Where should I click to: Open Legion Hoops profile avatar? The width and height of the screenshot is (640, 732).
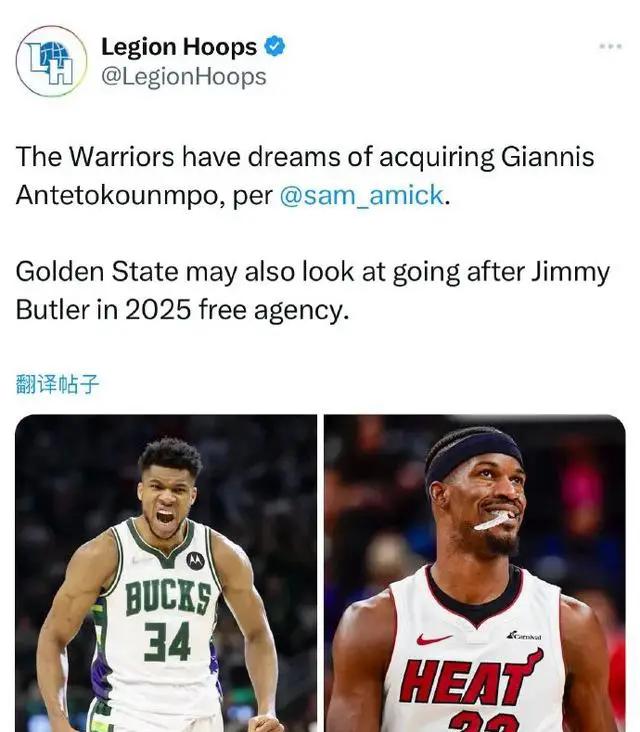51,61
